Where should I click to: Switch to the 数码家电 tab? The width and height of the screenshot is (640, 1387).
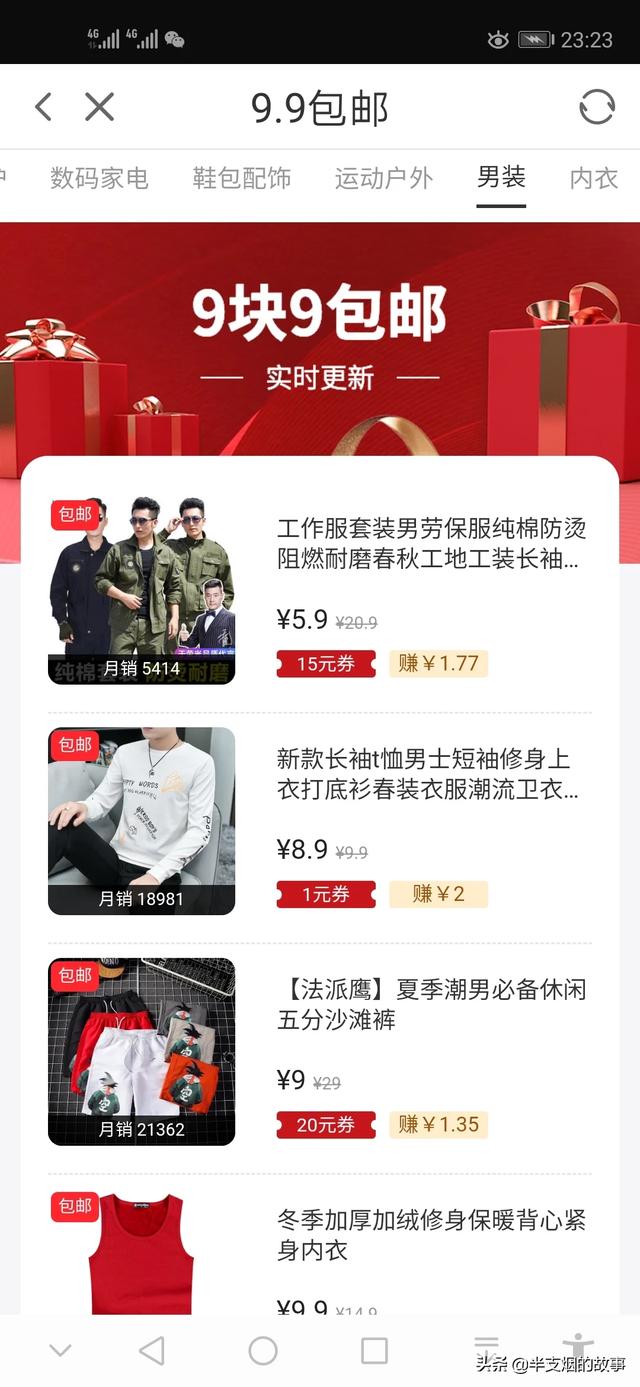pos(99,179)
